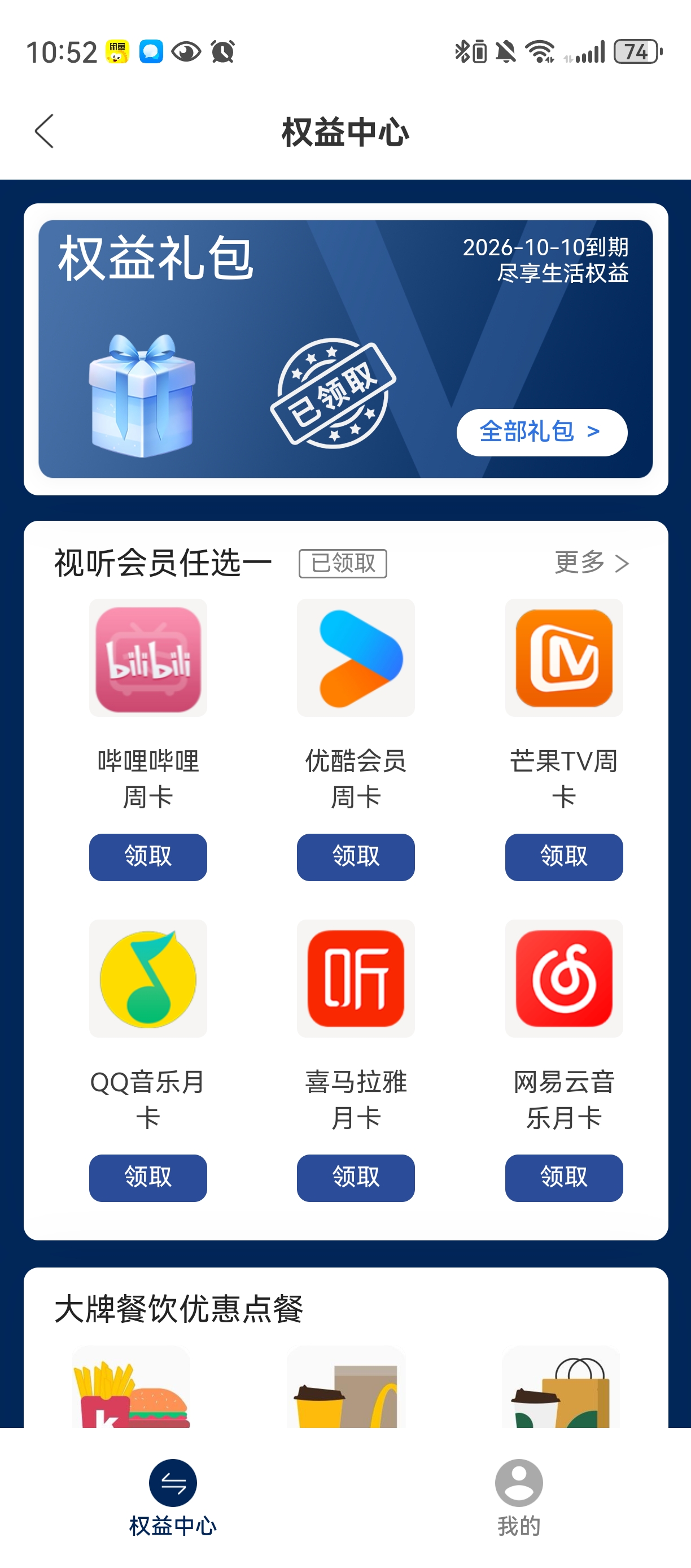Image resolution: width=691 pixels, height=1568 pixels.
Task: Claim the 优酷会员周卡 with its 领取 button
Action: [x=356, y=856]
